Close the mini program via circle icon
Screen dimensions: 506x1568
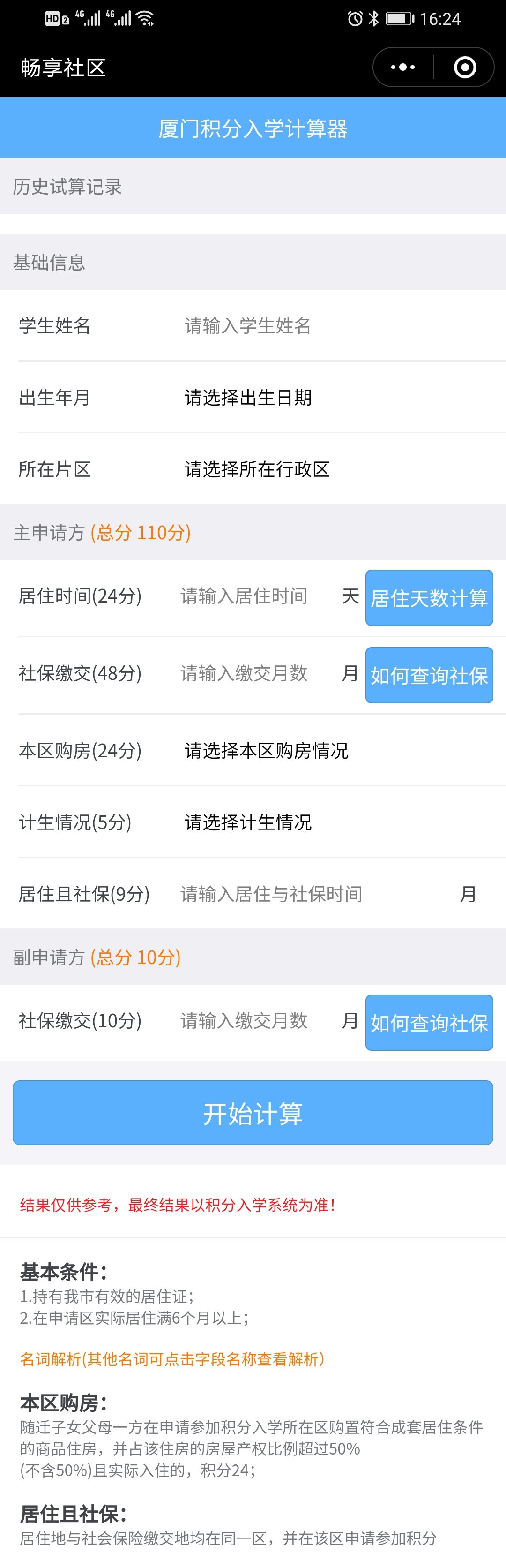pyautogui.click(x=465, y=68)
